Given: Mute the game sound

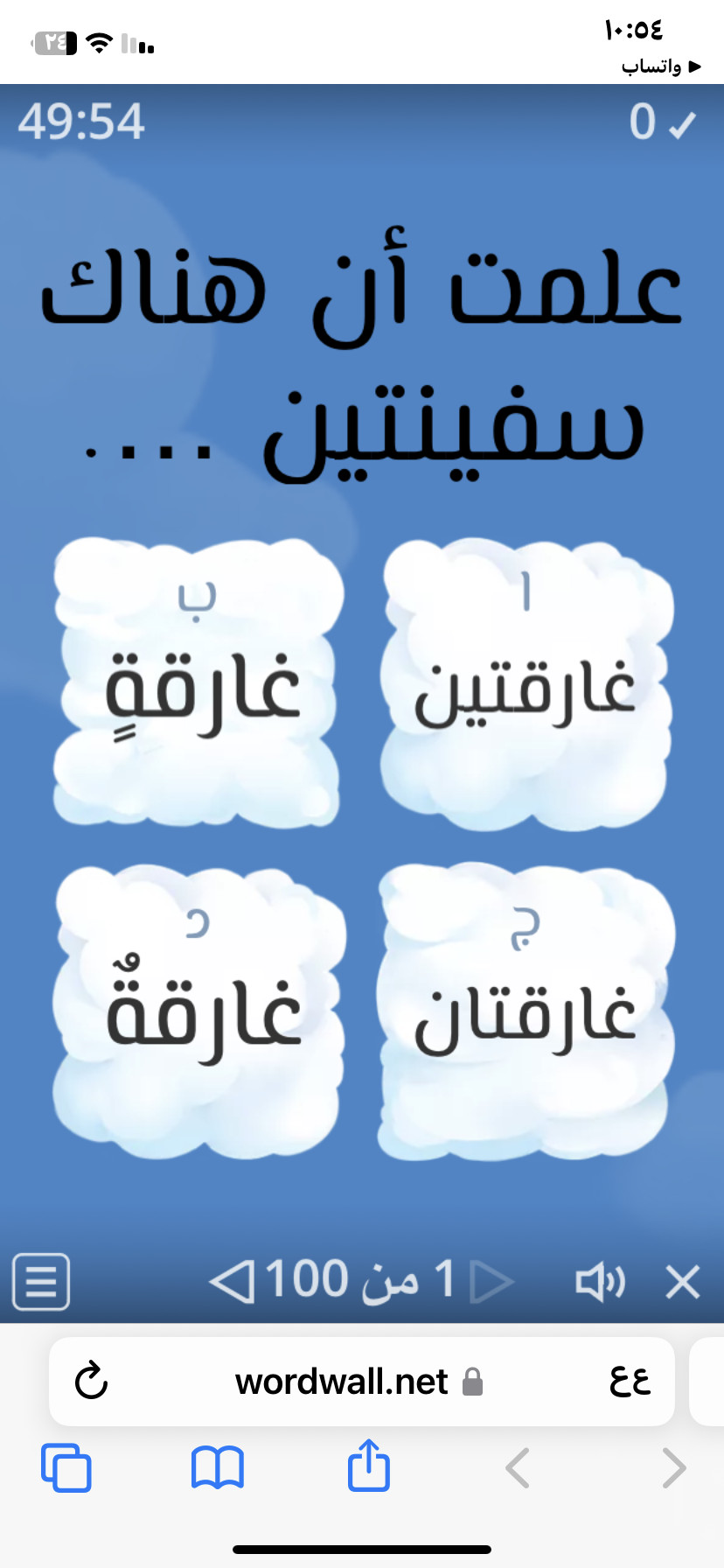Looking at the screenshot, I should (x=600, y=1283).
